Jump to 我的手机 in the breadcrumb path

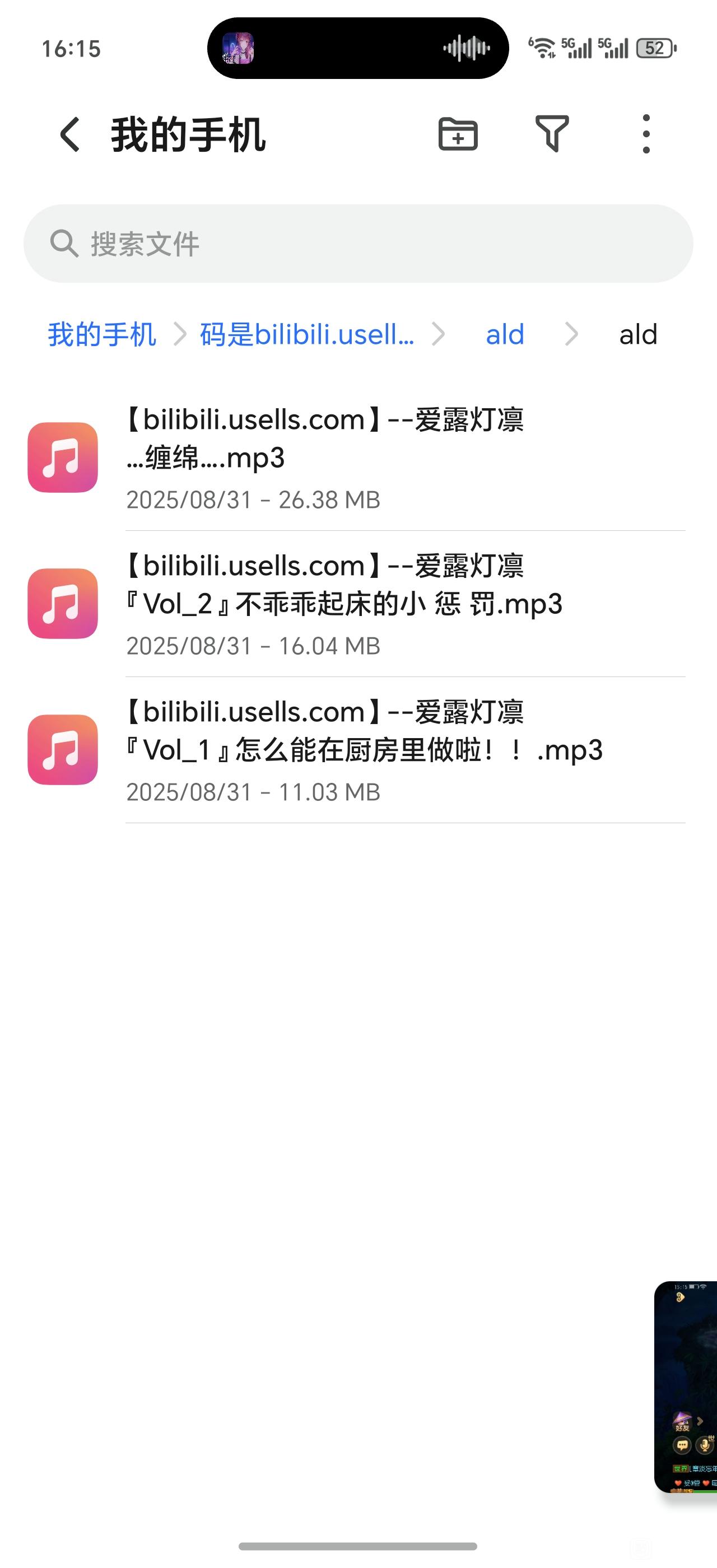click(x=103, y=334)
